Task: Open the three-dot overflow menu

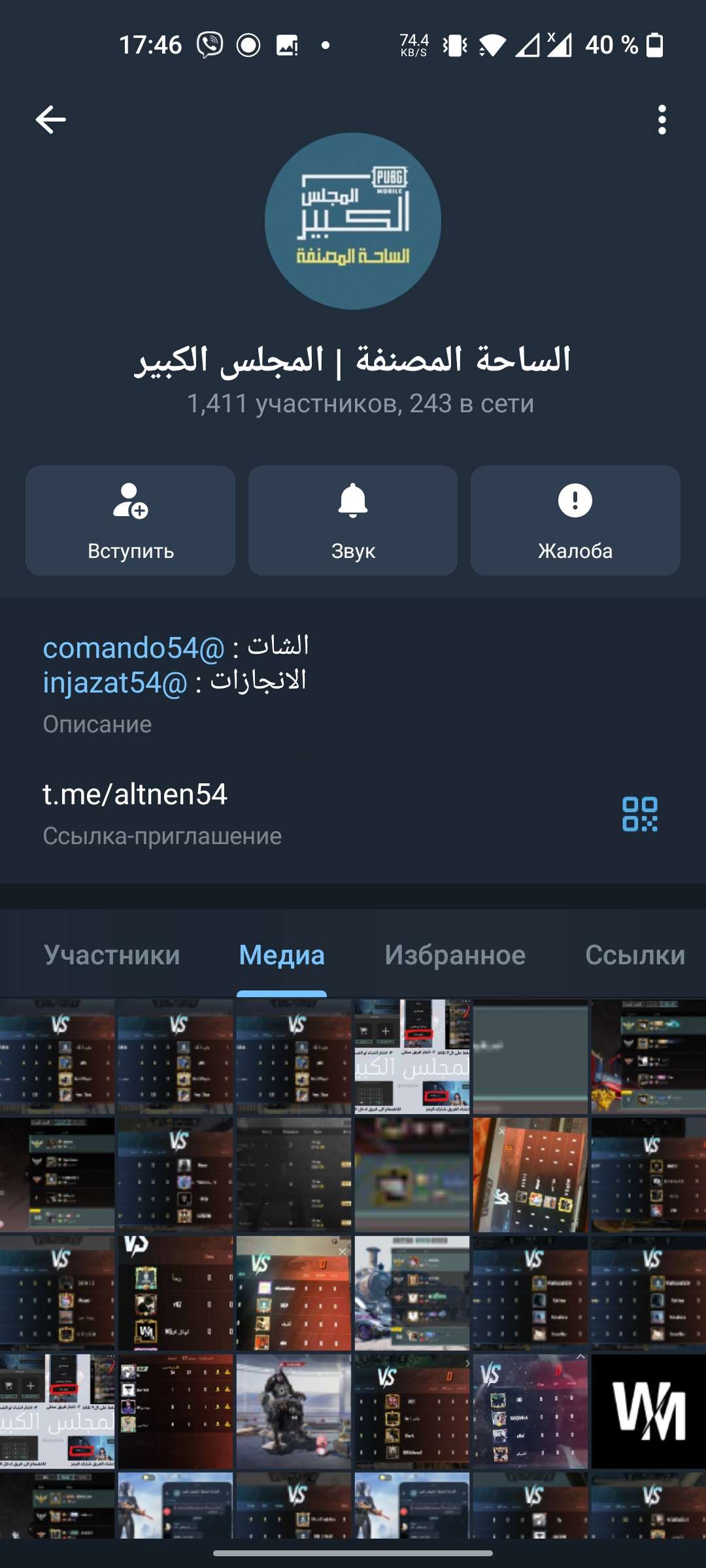Action: (662, 120)
